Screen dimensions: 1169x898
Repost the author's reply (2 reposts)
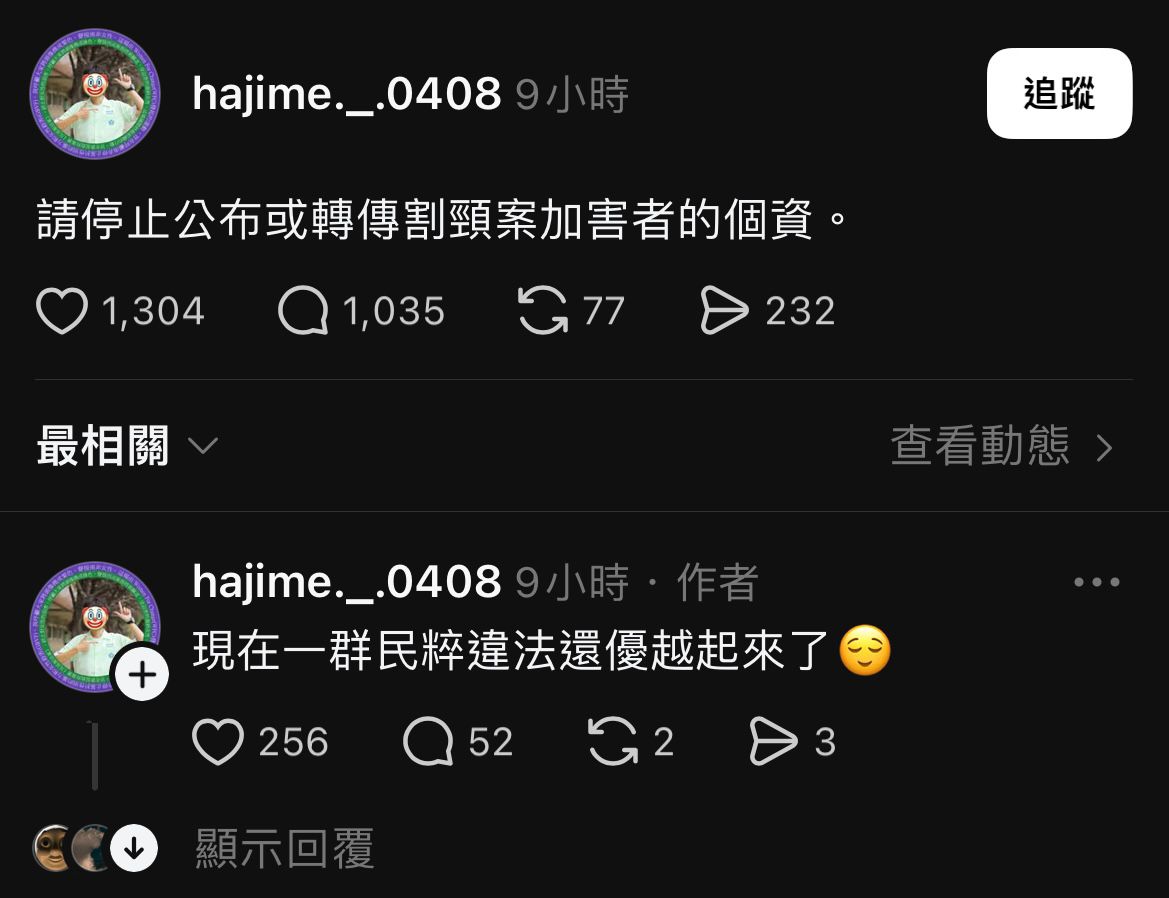pos(613,742)
